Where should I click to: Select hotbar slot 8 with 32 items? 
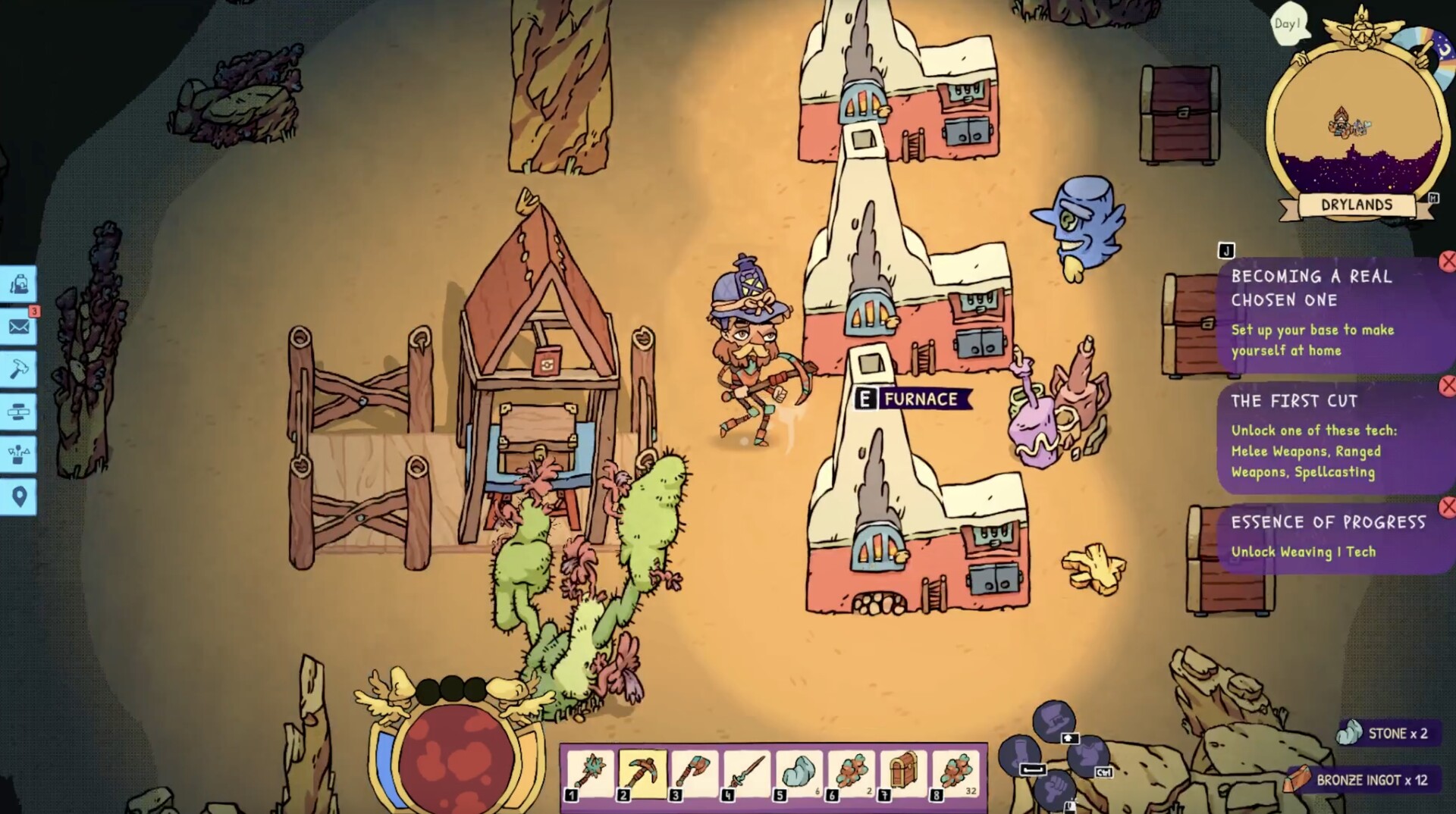click(955, 774)
